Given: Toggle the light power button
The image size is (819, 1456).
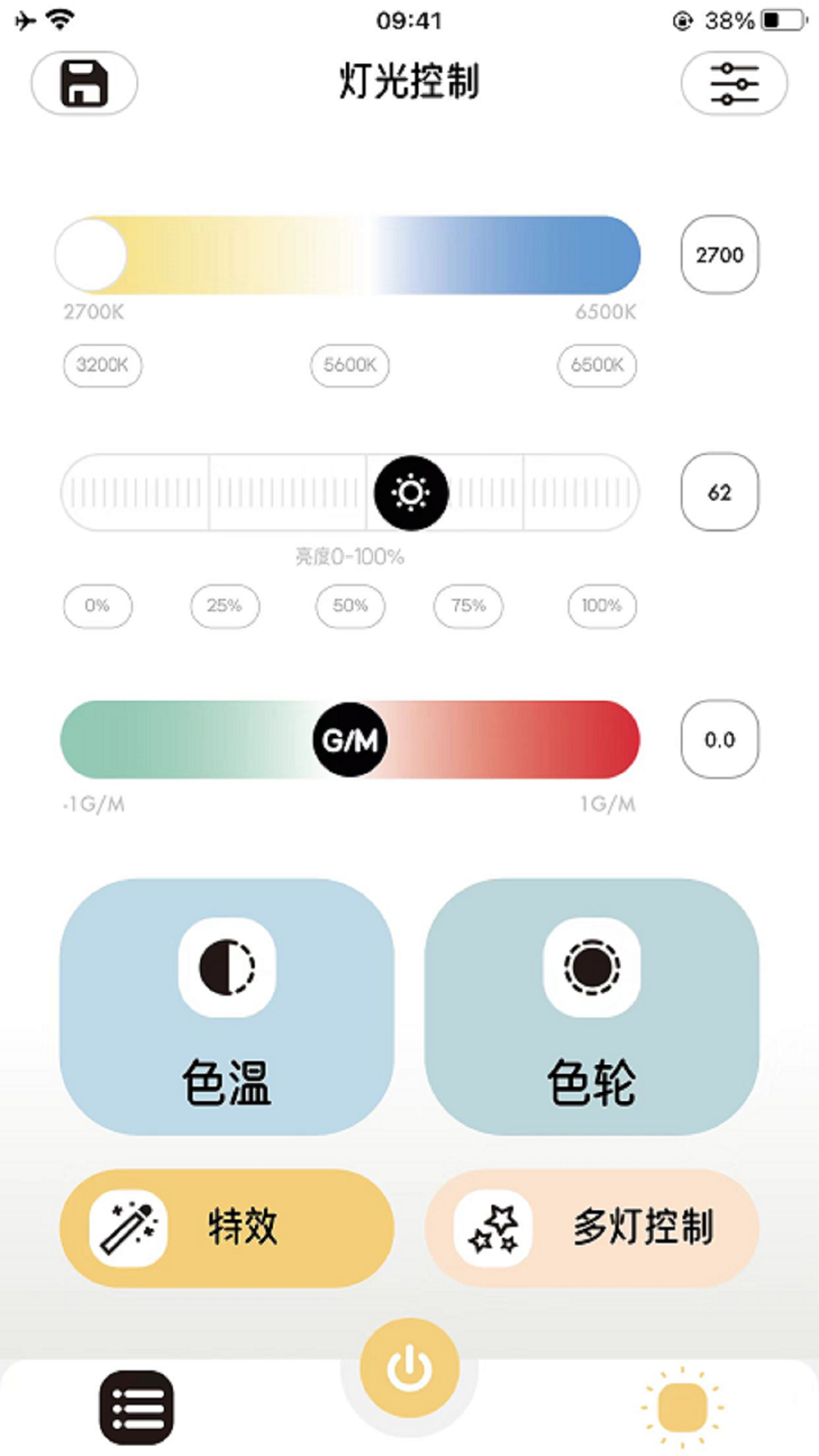Looking at the screenshot, I should click(409, 1368).
